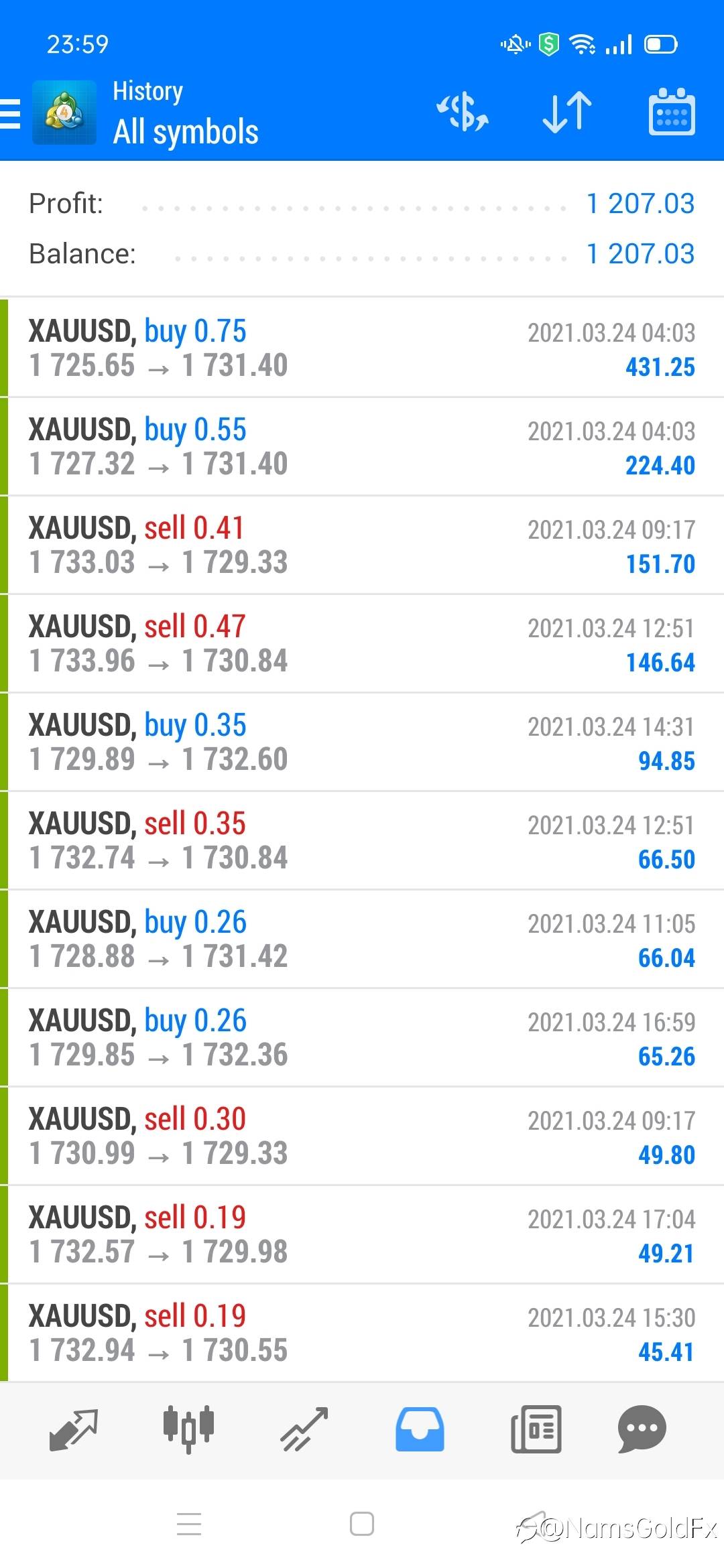The width and height of the screenshot is (724, 1568).
Task: Open the calendar date range picker
Action: pyautogui.click(x=671, y=111)
